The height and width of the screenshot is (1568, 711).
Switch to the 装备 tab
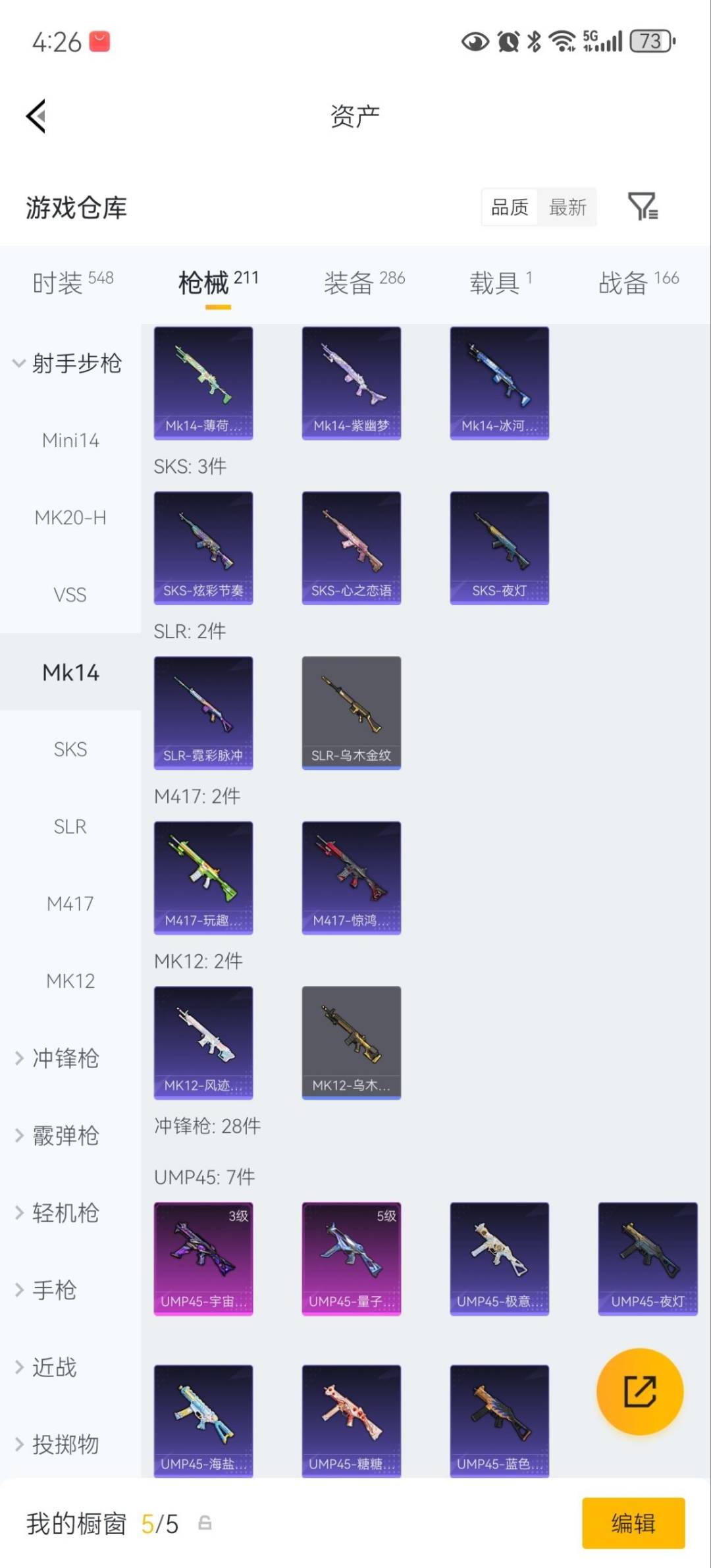point(363,283)
